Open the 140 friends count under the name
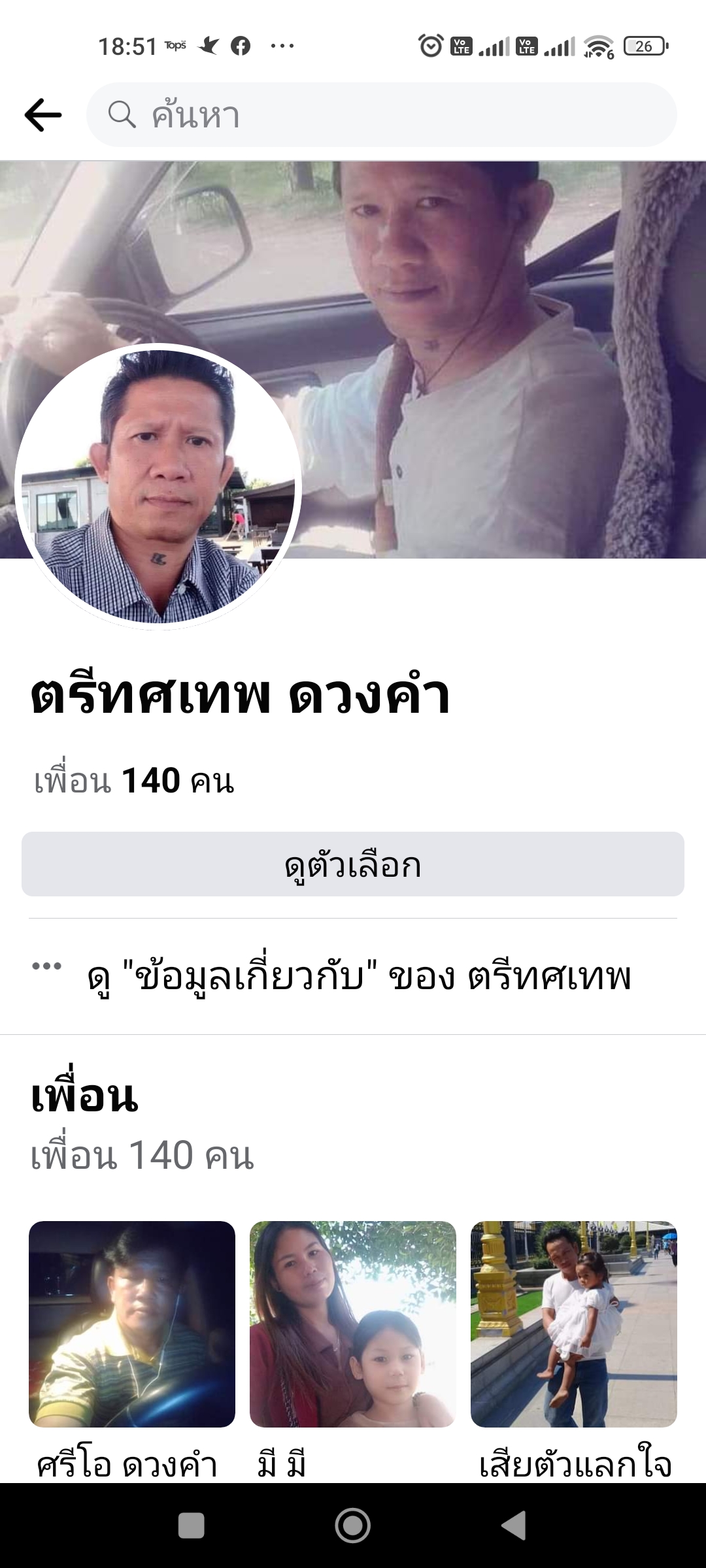The width and height of the screenshot is (706, 1568). pos(134,781)
